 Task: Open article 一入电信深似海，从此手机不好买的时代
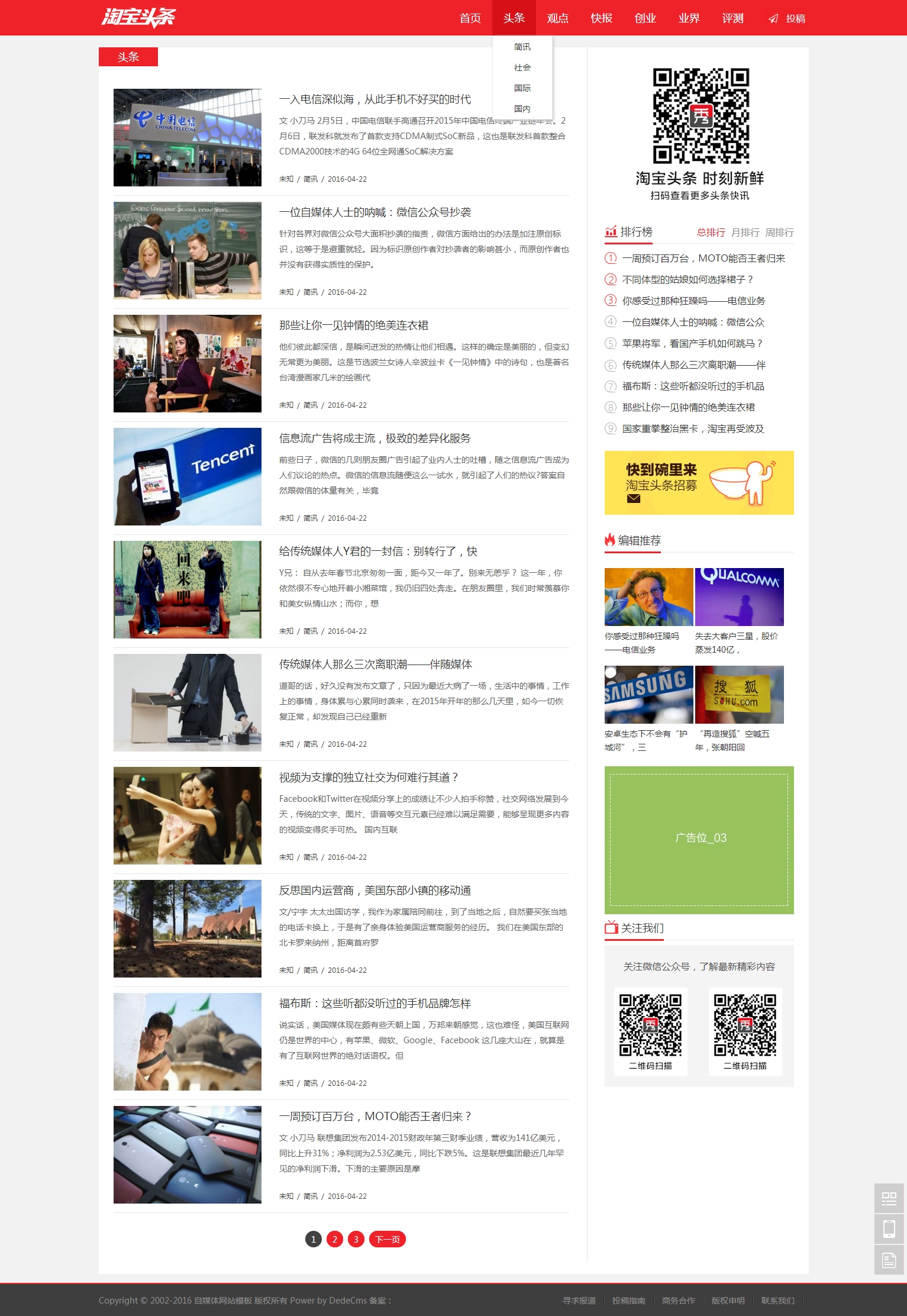point(375,99)
